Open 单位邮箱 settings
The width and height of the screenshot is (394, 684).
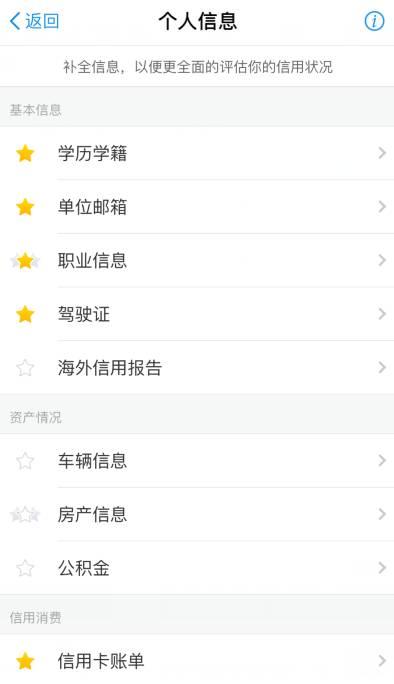(197, 207)
